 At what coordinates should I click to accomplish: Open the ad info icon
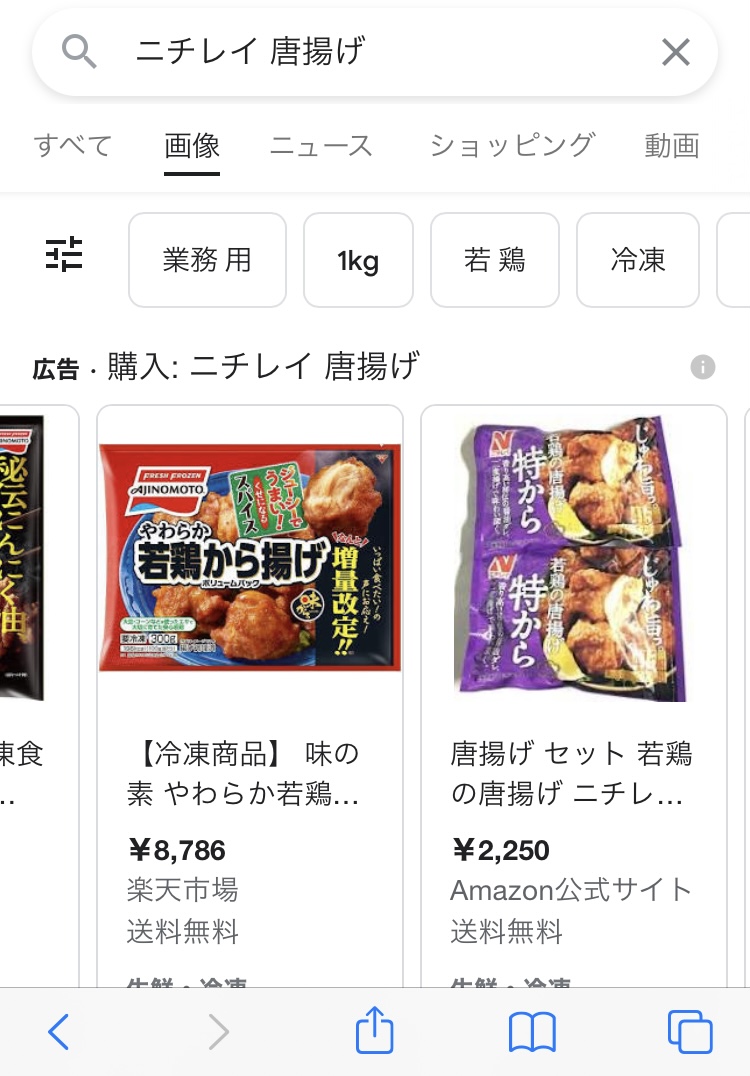click(x=703, y=367)
